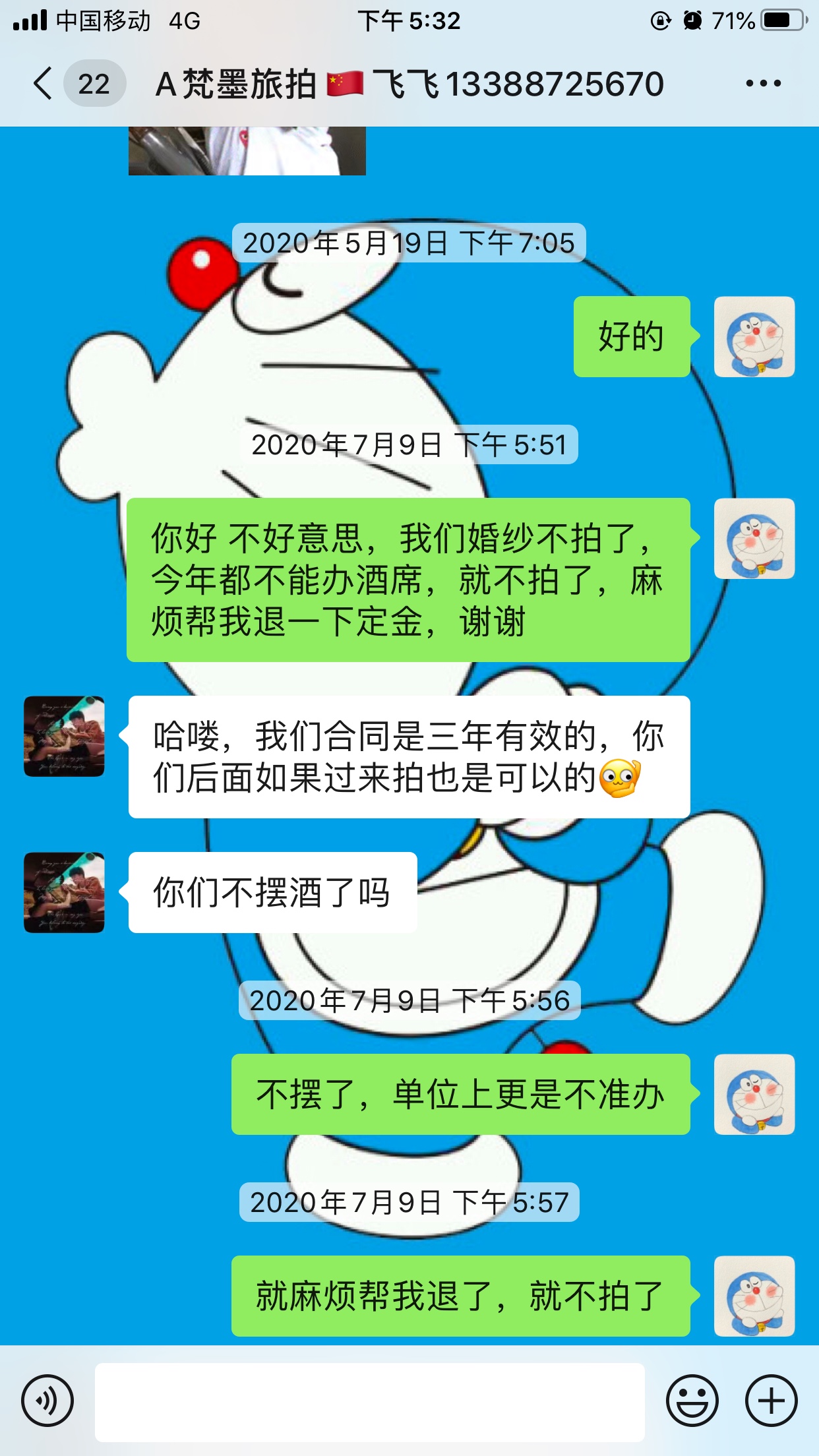Image resolution: width=819 pixels, height=1456 pixels.
Task: Switch to voice message input
Action: coord(47,1401)
